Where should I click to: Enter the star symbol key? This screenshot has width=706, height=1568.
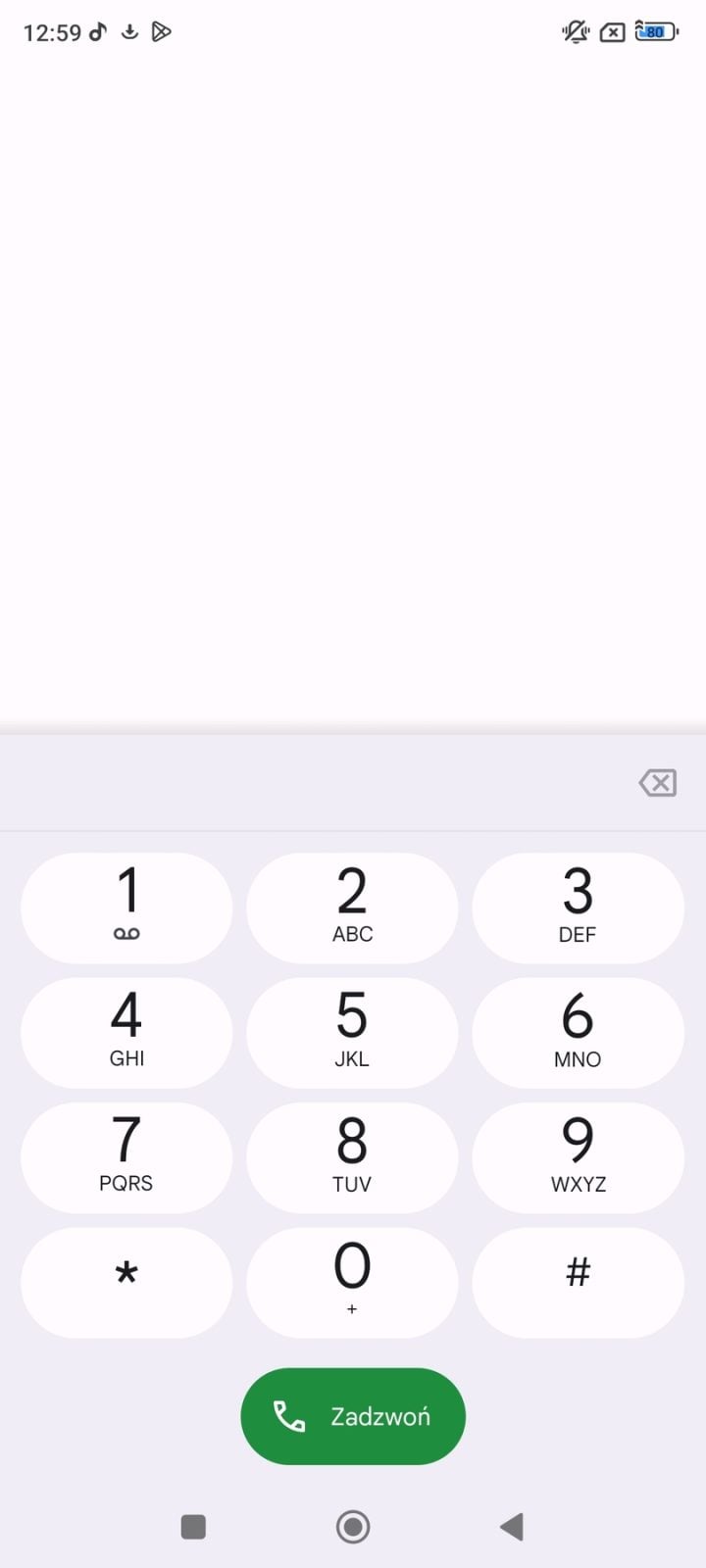(x=126, y=1282)
